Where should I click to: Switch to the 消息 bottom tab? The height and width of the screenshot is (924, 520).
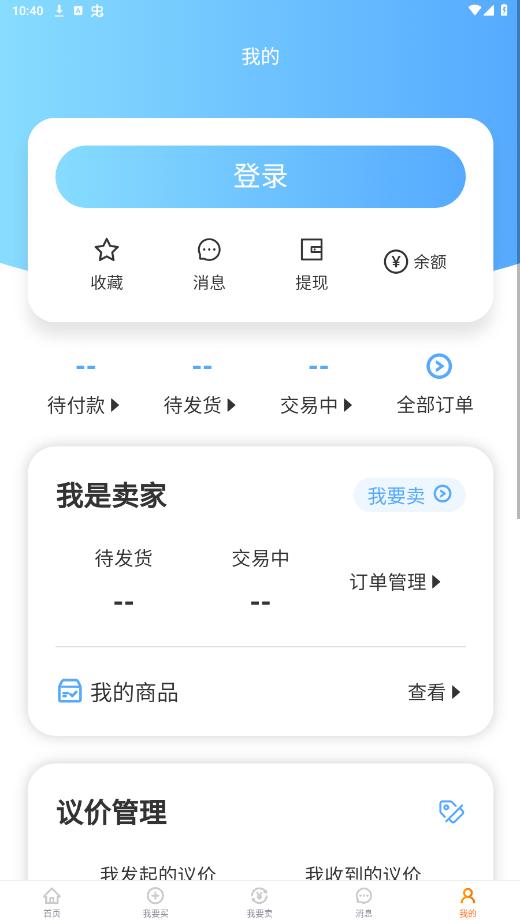[x=364, y=902]
